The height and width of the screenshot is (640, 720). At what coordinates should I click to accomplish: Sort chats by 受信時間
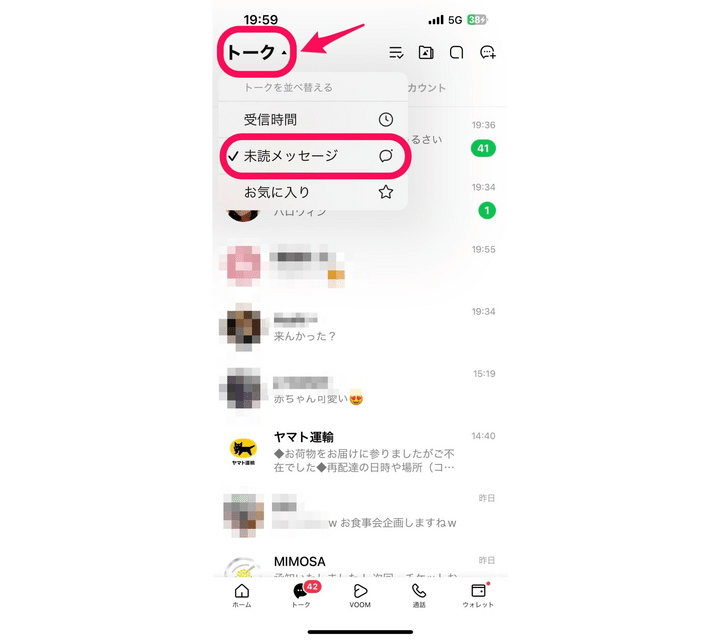pos(314,120)
